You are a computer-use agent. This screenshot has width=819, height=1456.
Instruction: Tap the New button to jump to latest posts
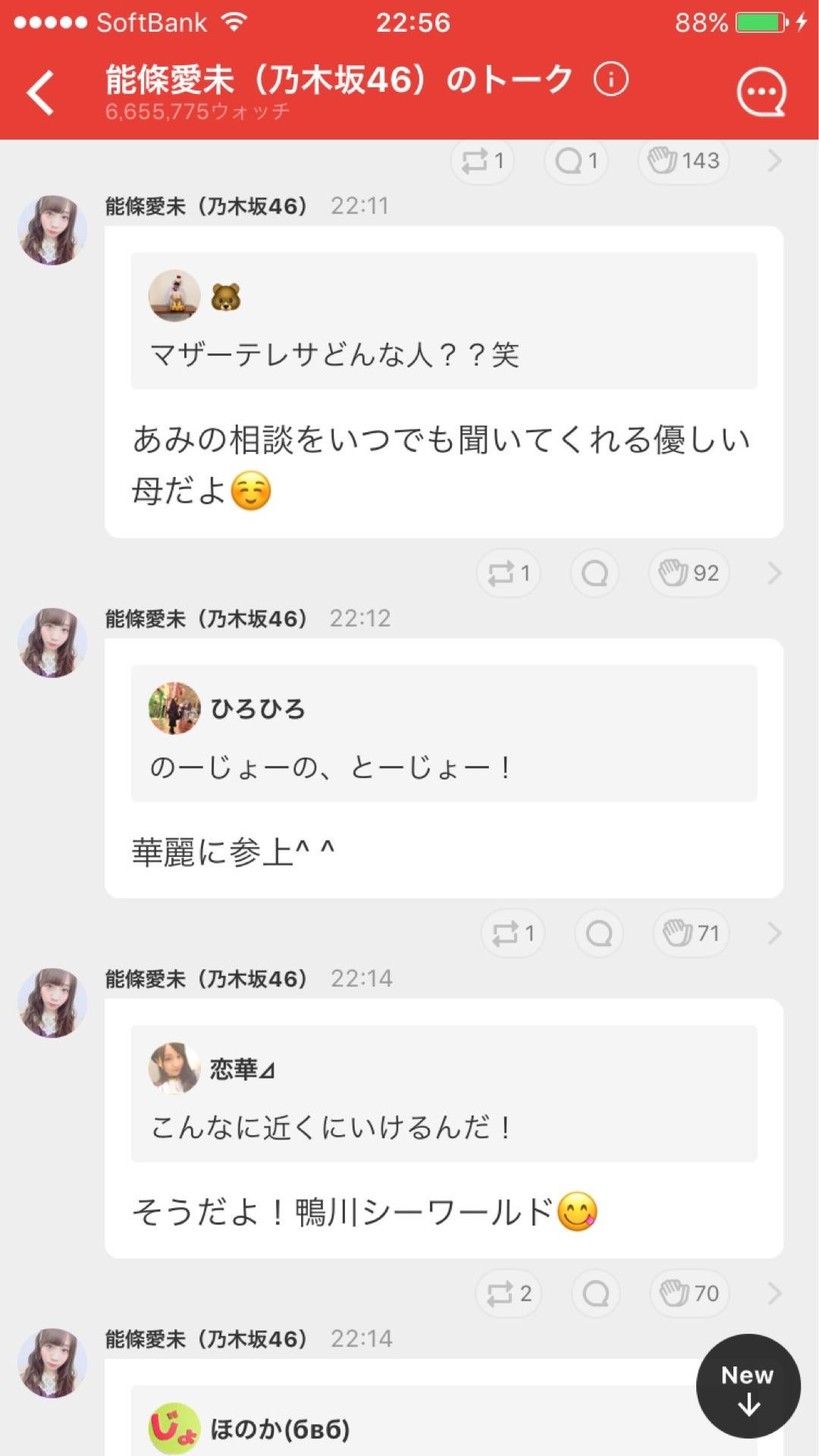[747, 1385]
